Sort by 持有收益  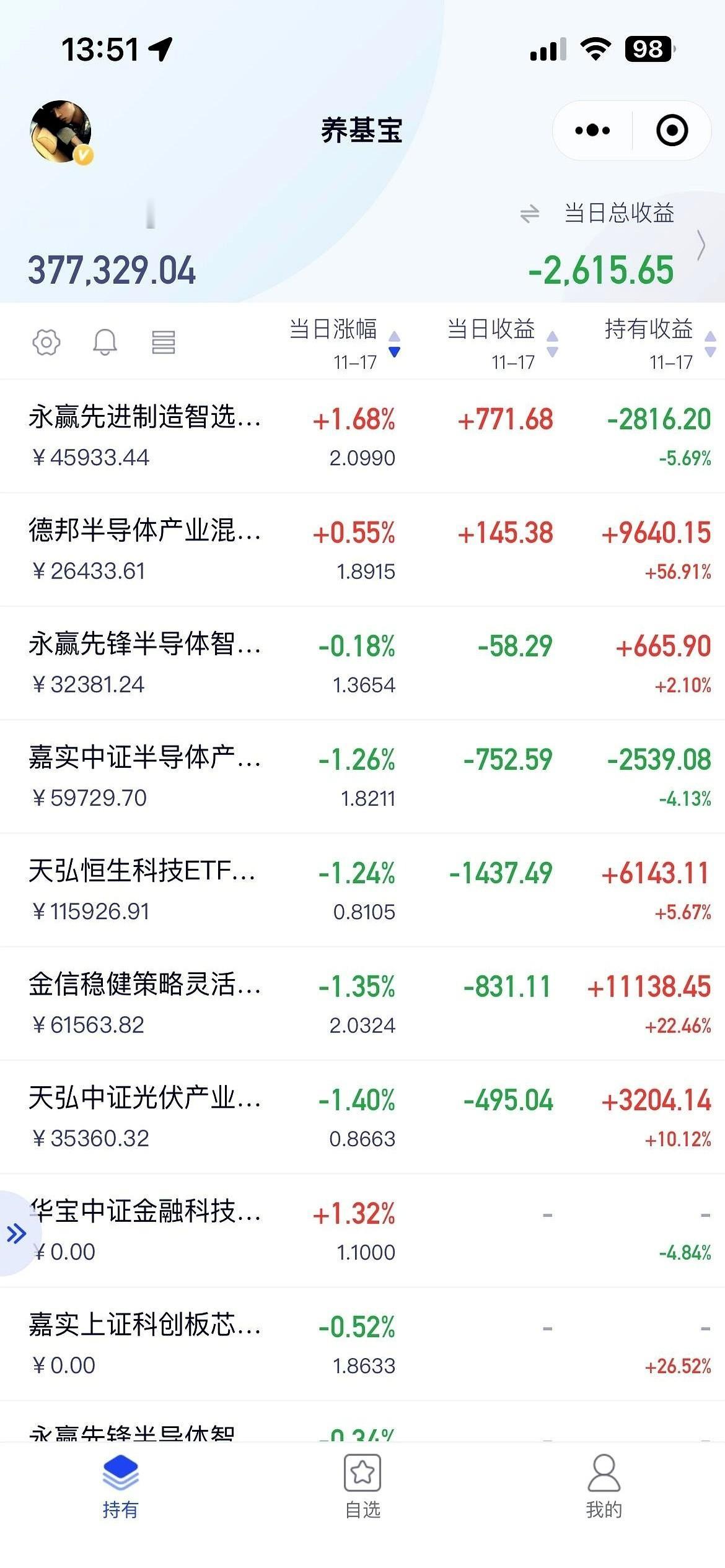(658, 342)
